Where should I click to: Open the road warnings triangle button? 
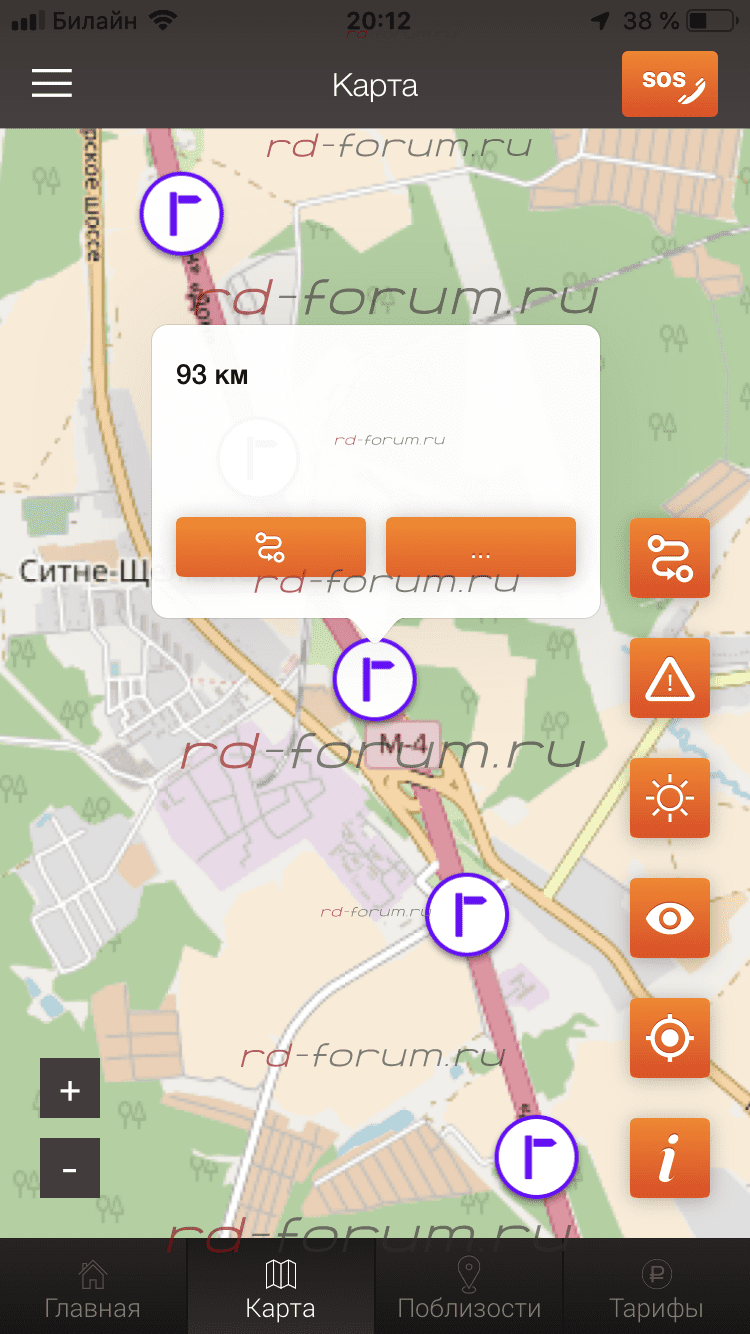669,678
